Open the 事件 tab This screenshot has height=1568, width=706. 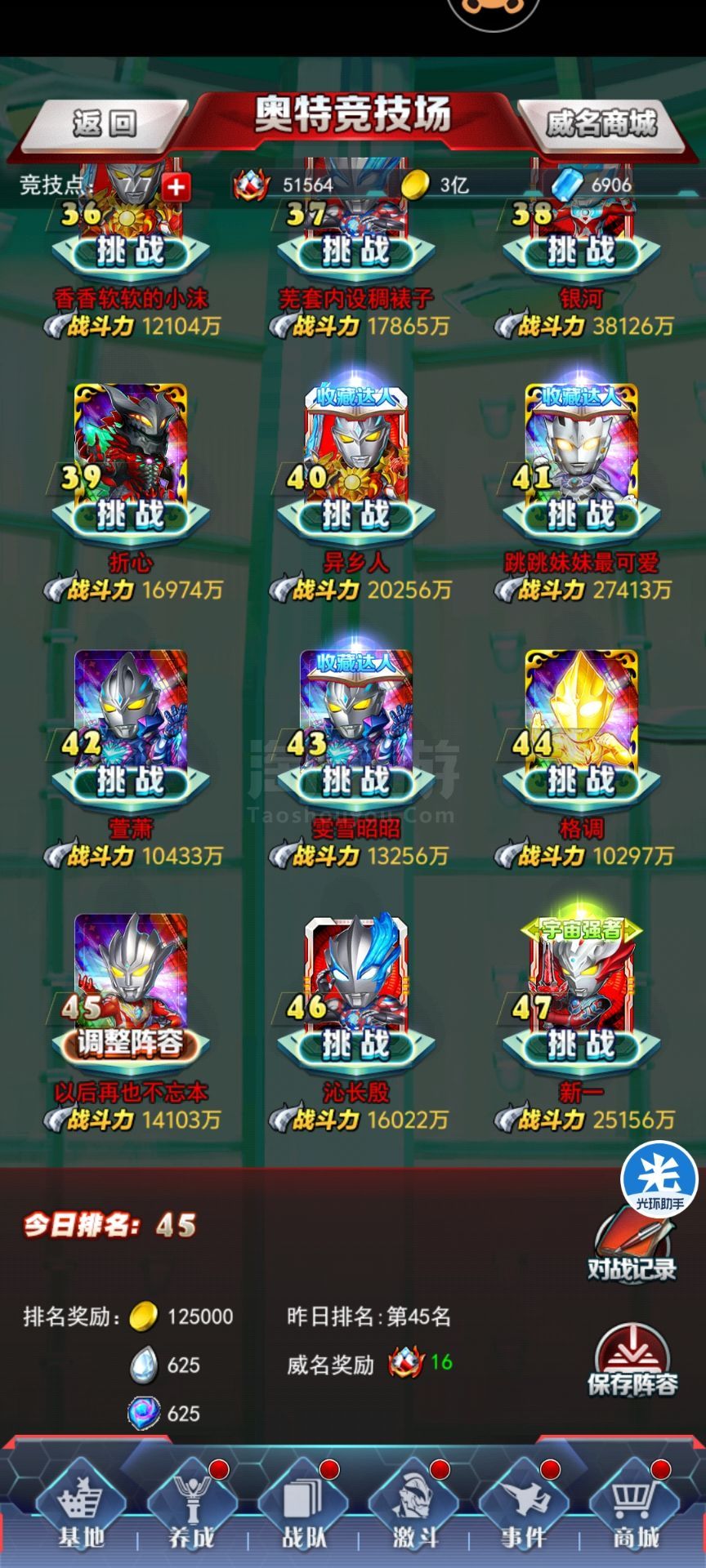coord(525,1512)
